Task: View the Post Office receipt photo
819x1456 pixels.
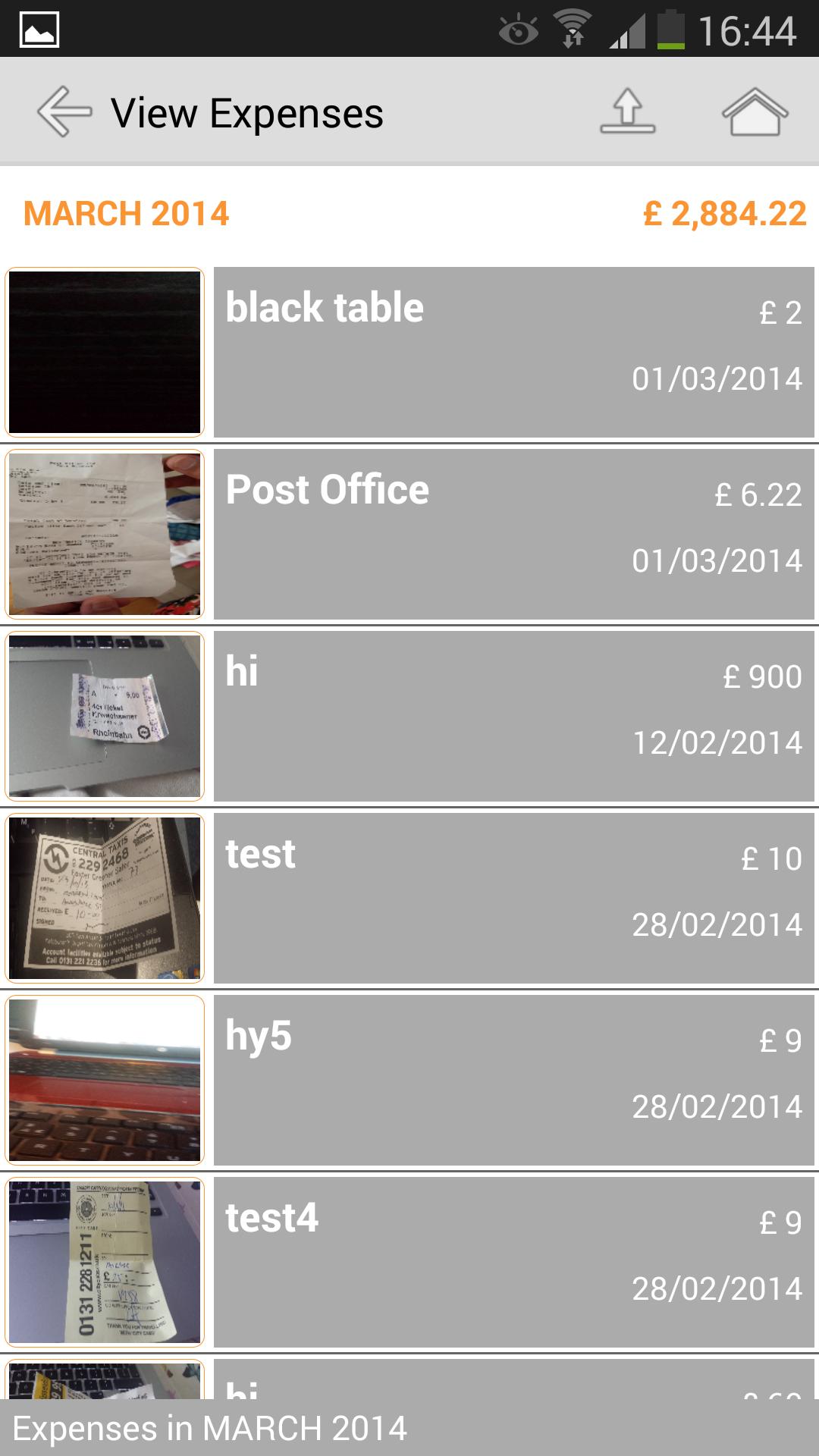Action: point(105,534)
